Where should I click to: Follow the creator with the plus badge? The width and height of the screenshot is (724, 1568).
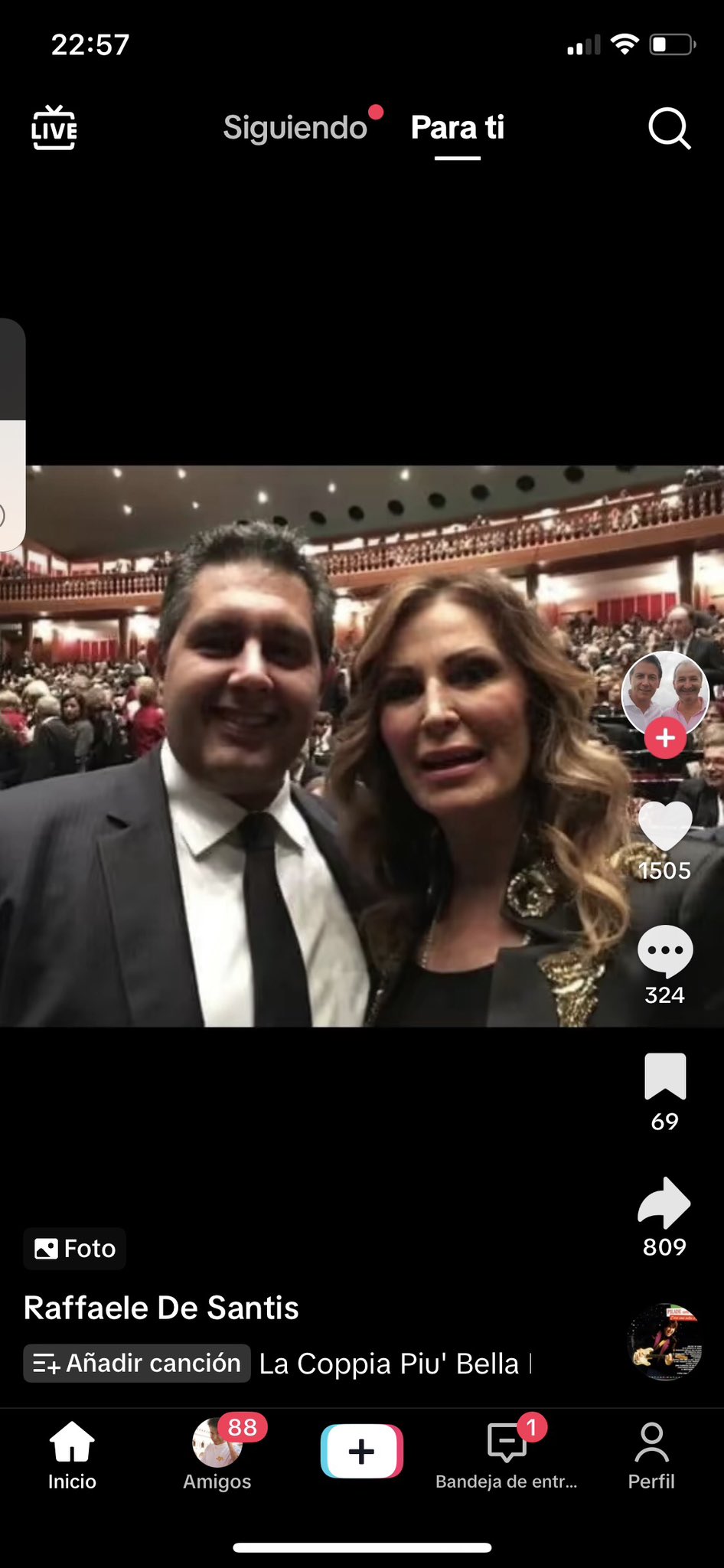point(664,738)
